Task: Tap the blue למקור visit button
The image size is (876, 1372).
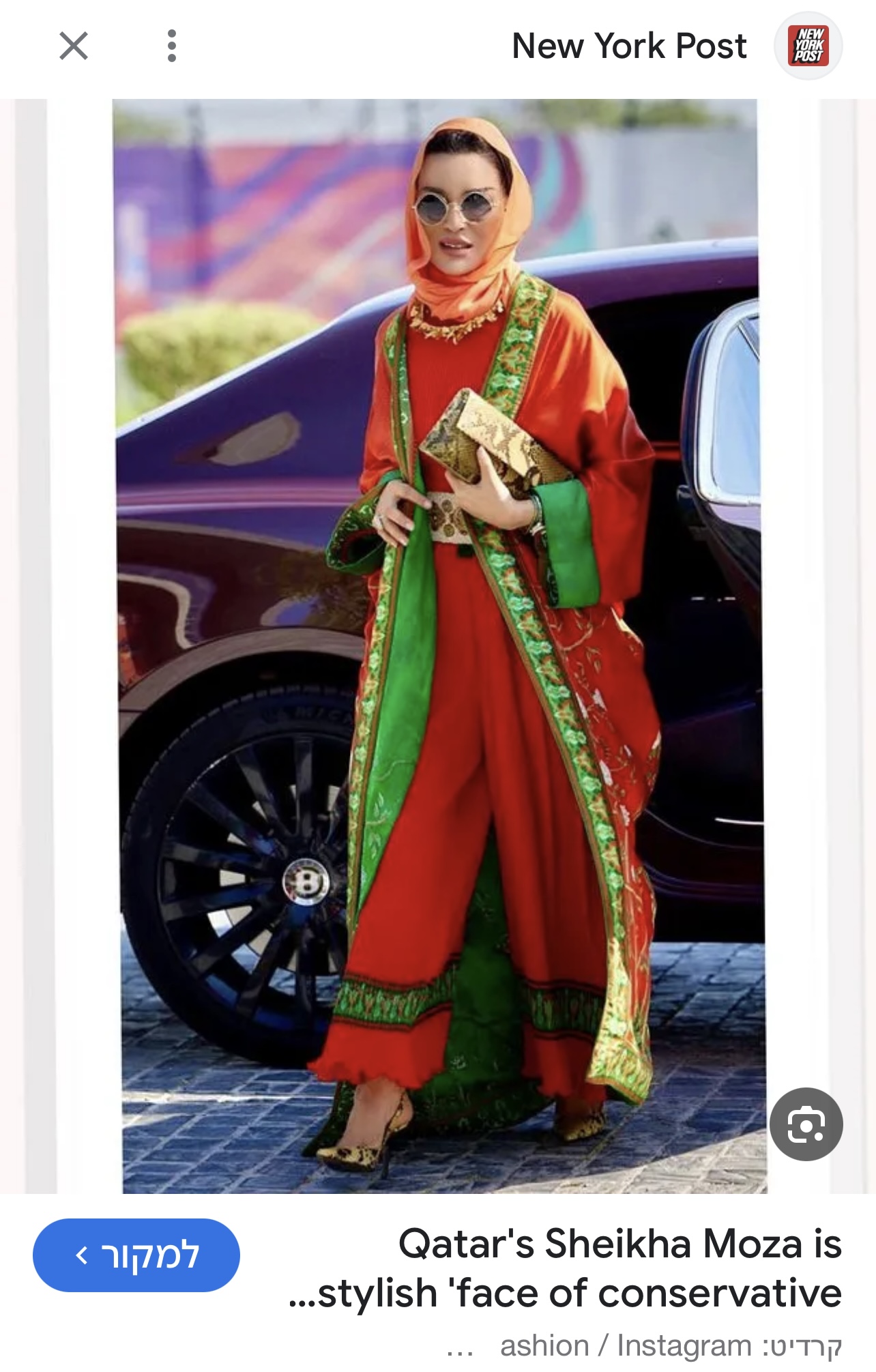Action: coord(136,1255)
